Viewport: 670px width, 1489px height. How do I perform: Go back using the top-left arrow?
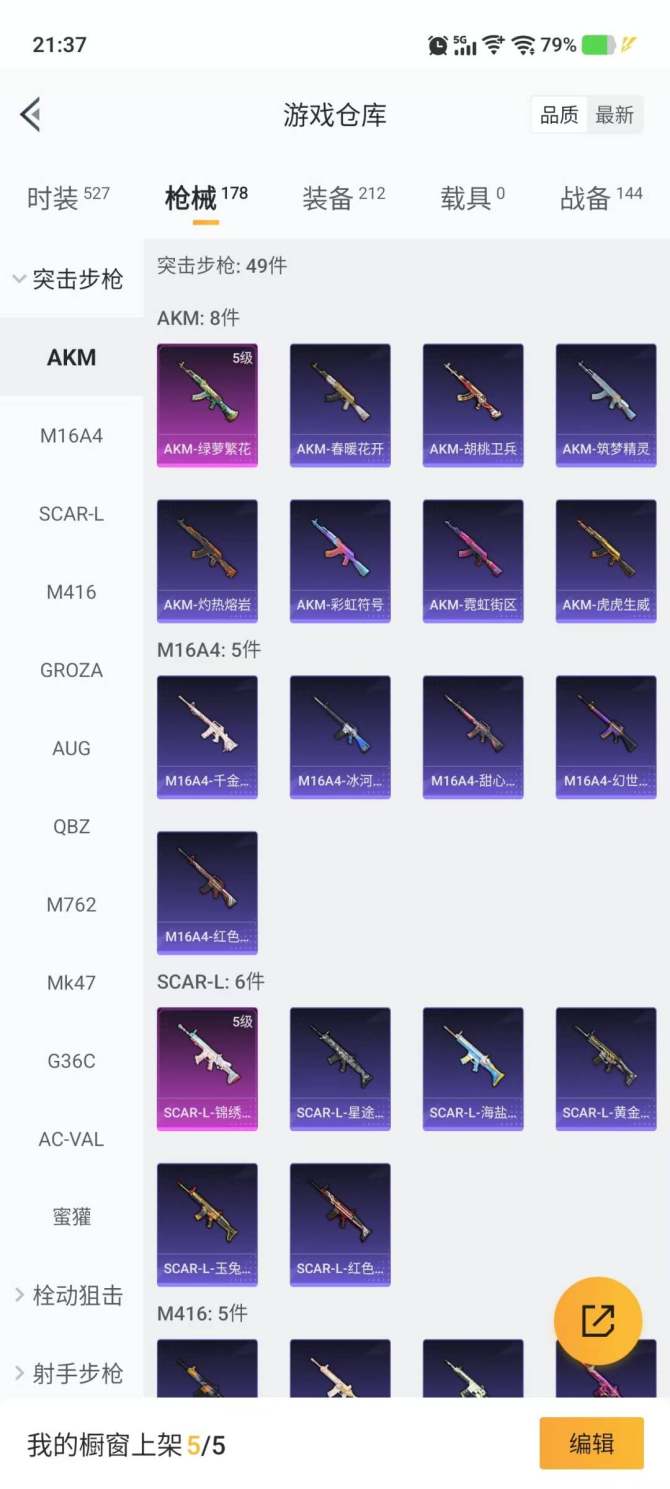(31, 115)
